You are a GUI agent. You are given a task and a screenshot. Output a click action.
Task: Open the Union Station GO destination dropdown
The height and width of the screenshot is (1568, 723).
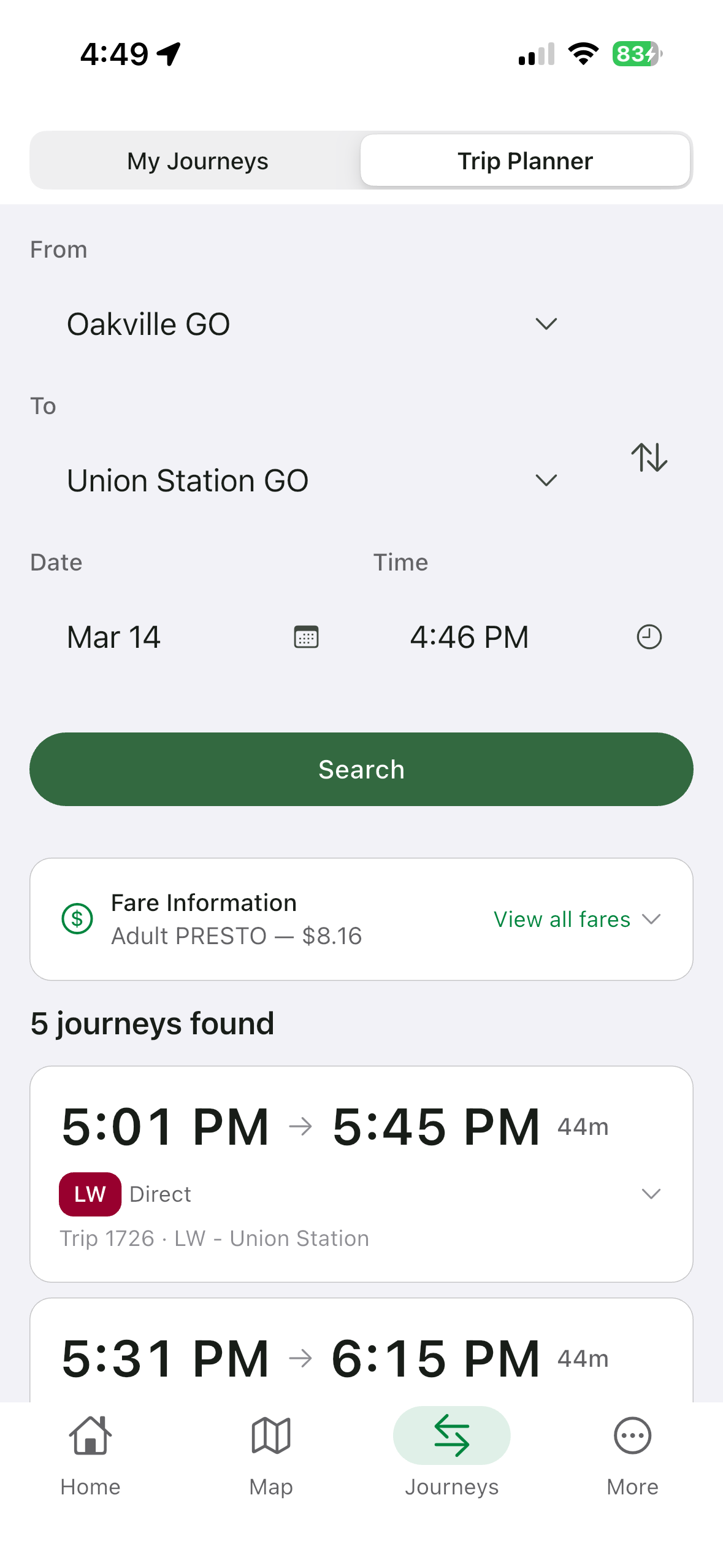[546, 480]
